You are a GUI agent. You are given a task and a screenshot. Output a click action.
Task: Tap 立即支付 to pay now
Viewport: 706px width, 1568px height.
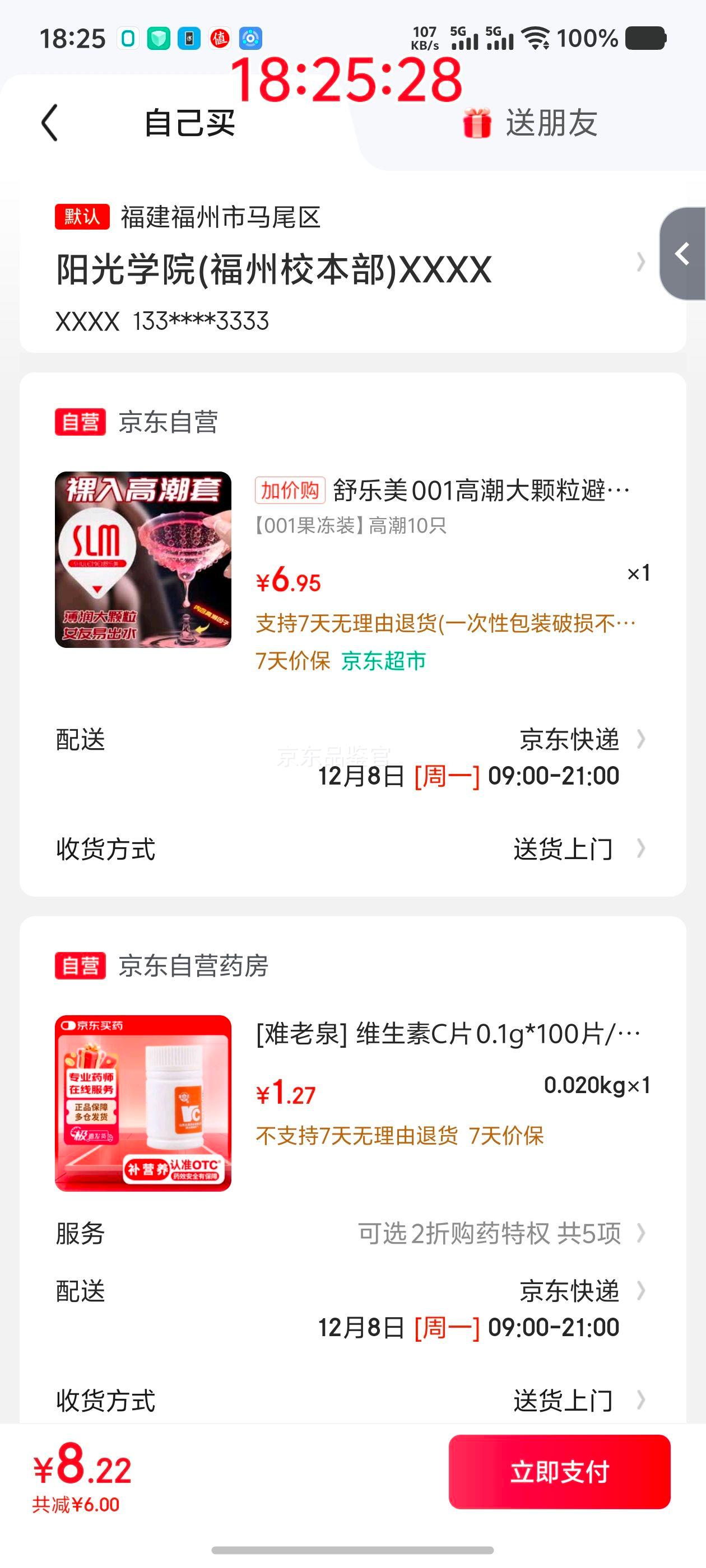point(559,1471)
